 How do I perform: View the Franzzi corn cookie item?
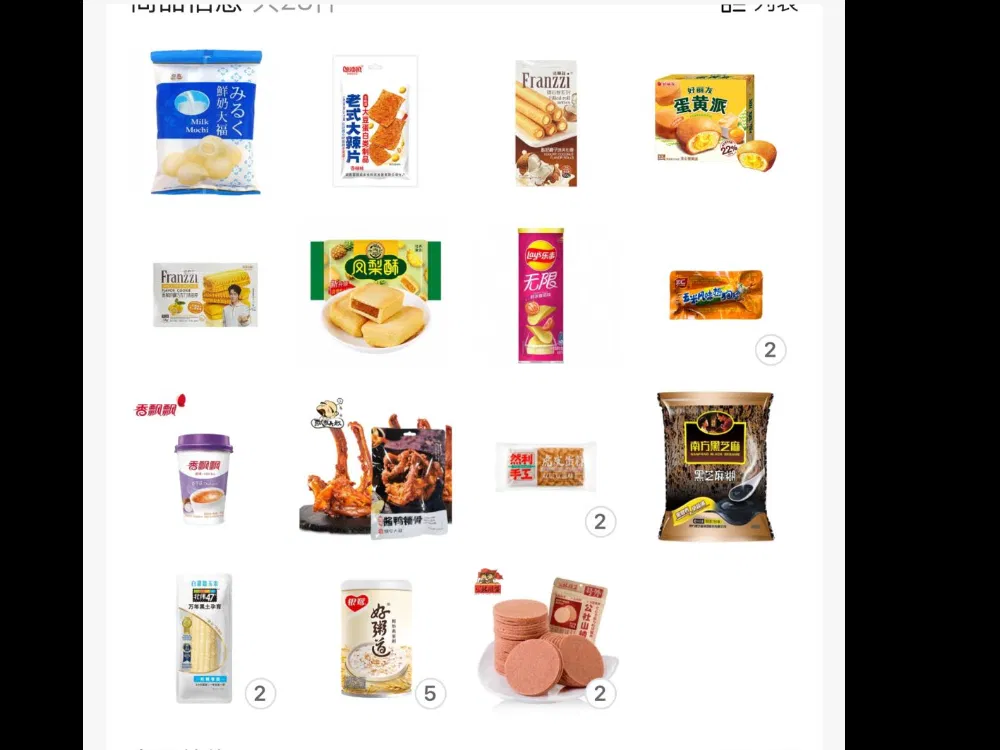(205, 294)
